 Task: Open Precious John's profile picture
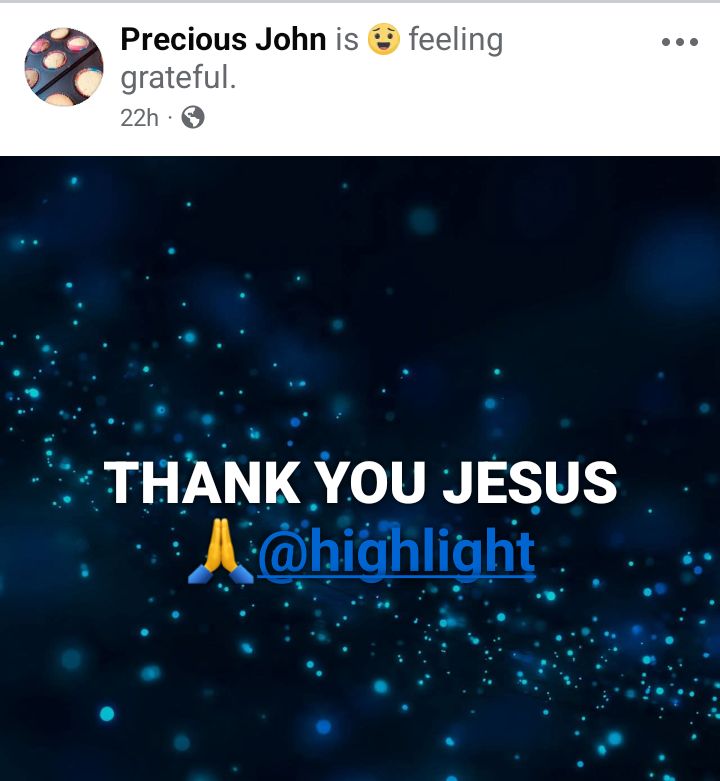point(64,67)
